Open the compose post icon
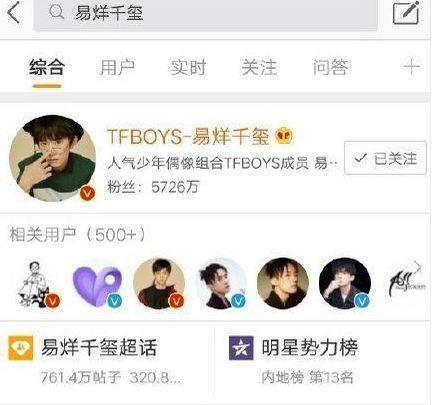The image size is (439, 405). (x=406, y=13)
